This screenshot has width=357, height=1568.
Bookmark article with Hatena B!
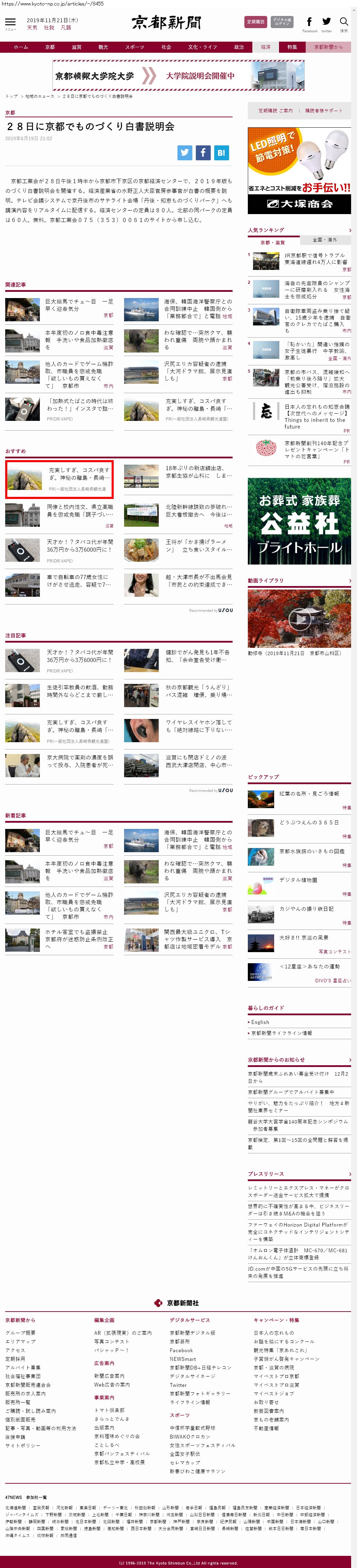221,153
